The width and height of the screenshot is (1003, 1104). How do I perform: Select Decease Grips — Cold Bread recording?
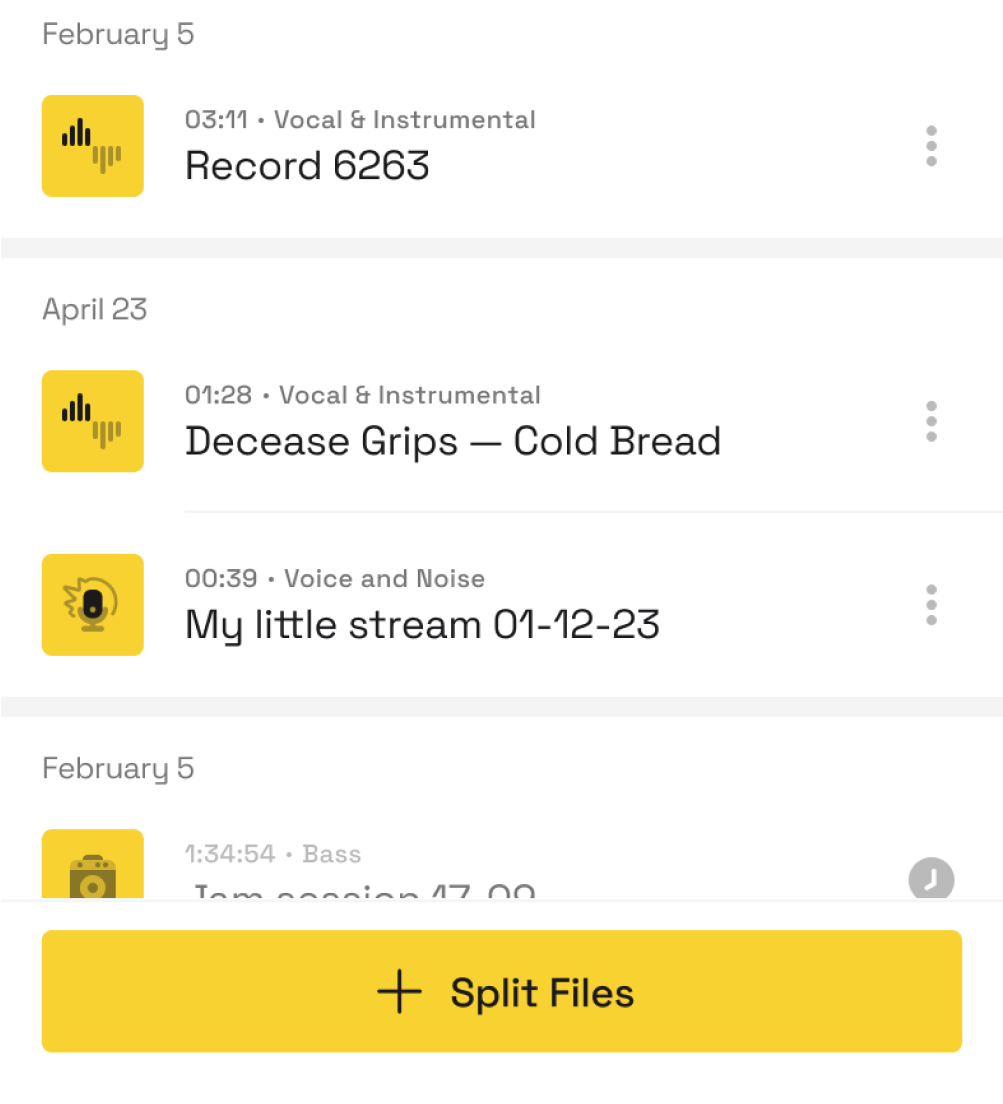(x=452, y=440)
